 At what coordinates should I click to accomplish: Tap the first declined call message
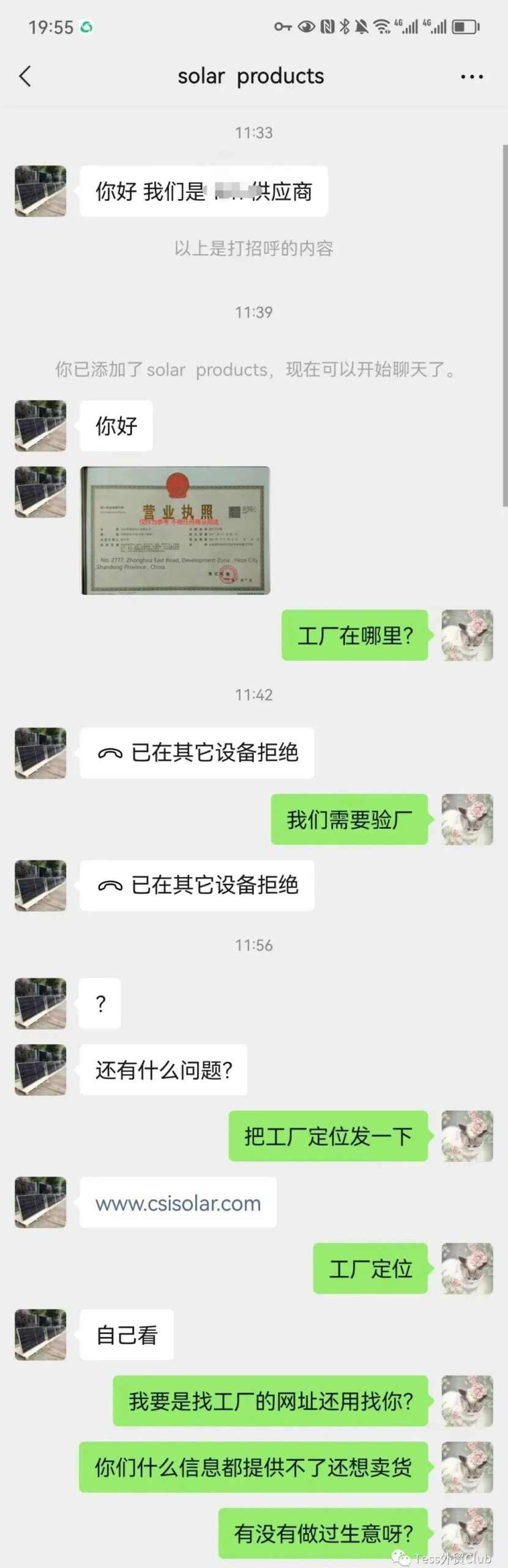click(197, 753)
